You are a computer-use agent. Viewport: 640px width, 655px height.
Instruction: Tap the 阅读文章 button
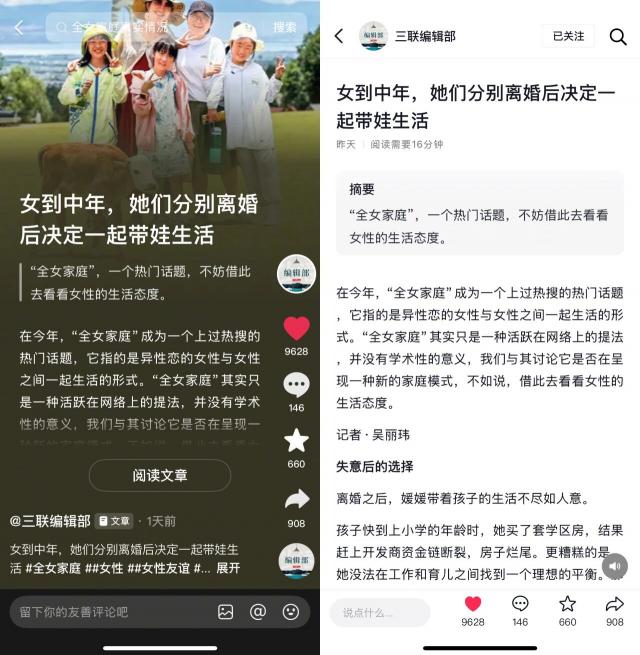pyautogui.click(x=160, y=475)
